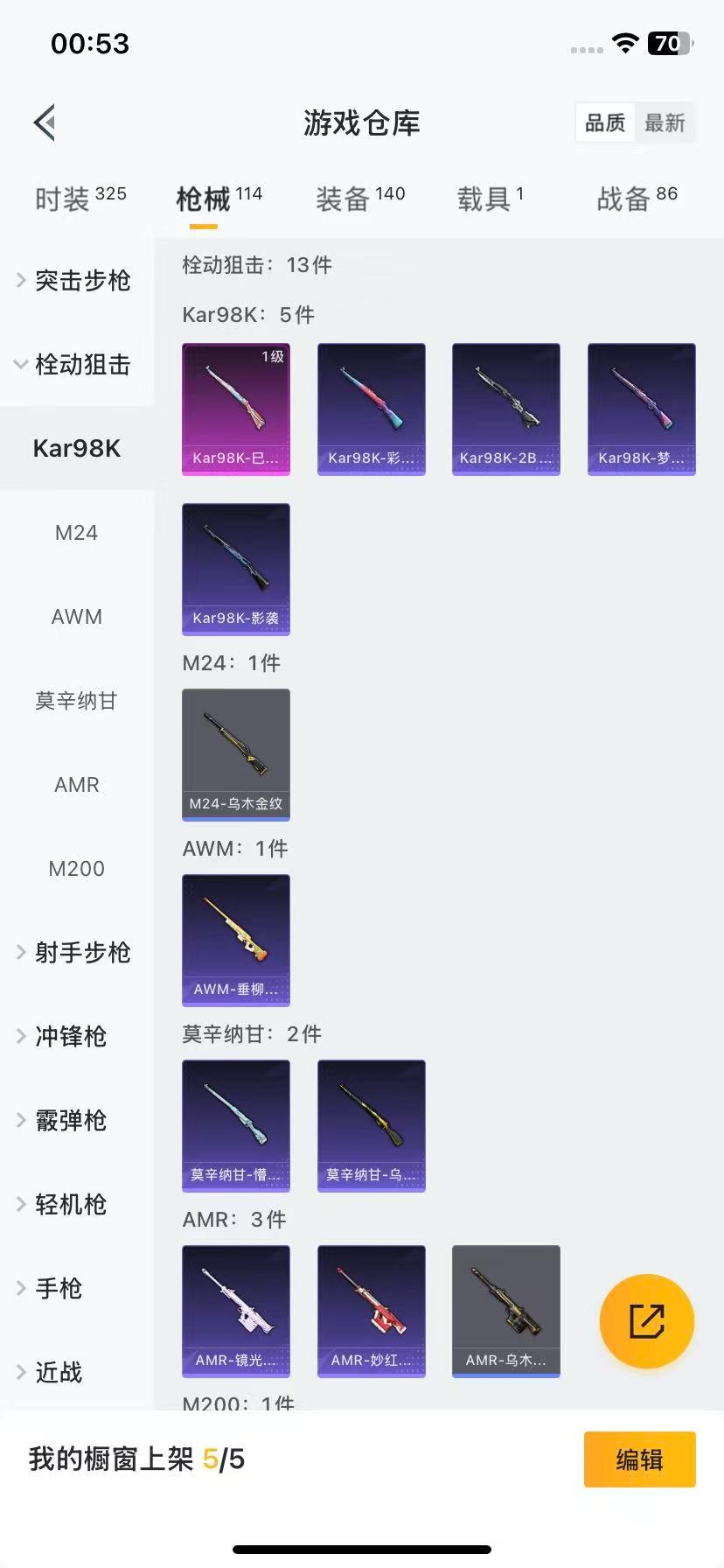Tap the 编辑 button

[639, 1459]
